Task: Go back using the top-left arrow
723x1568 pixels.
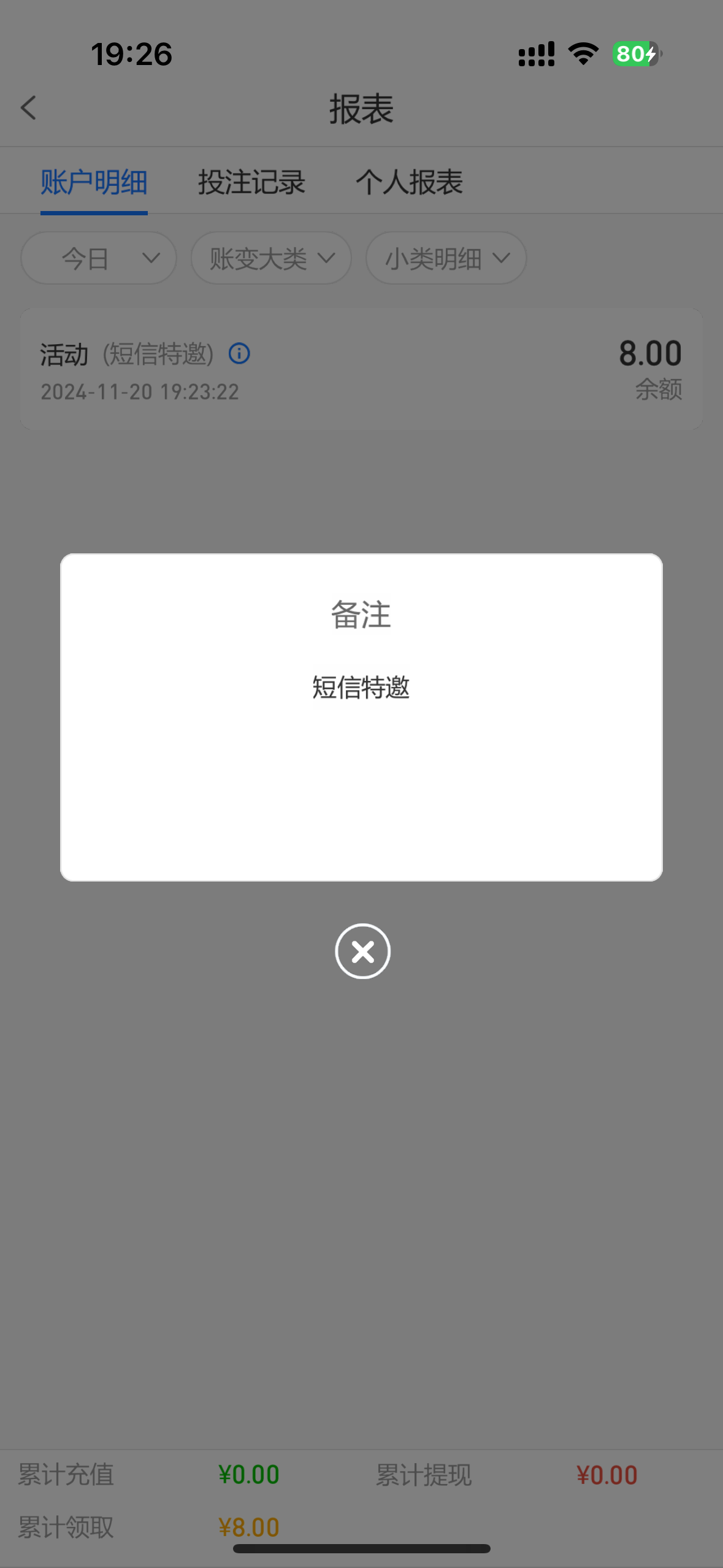Action: point(28,108)
